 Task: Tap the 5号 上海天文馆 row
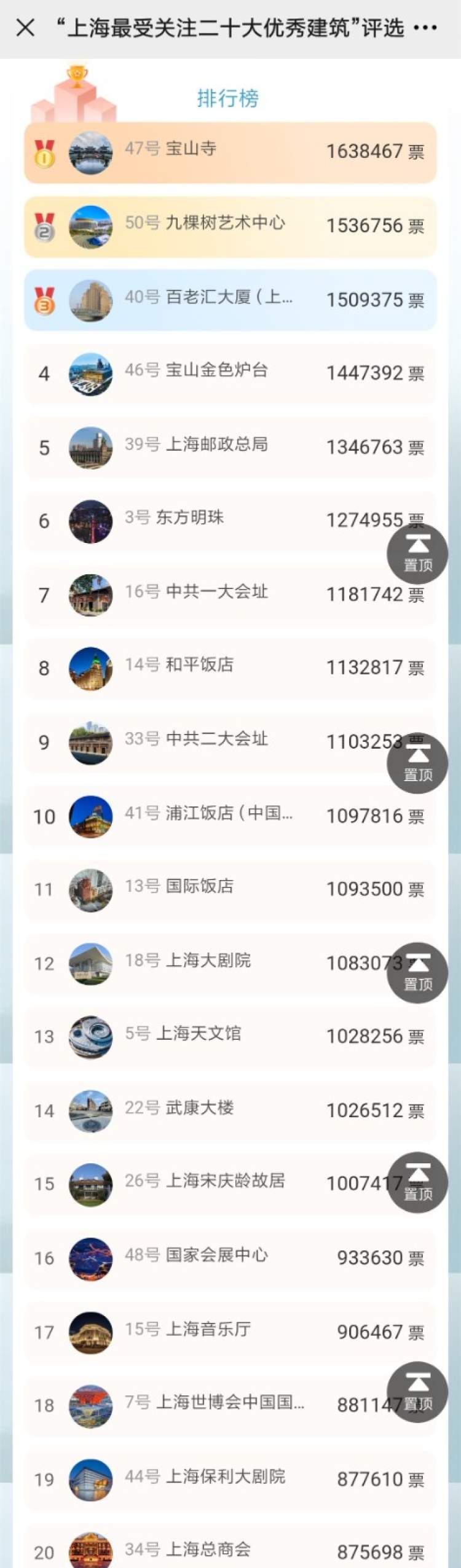pos(230,1036)
